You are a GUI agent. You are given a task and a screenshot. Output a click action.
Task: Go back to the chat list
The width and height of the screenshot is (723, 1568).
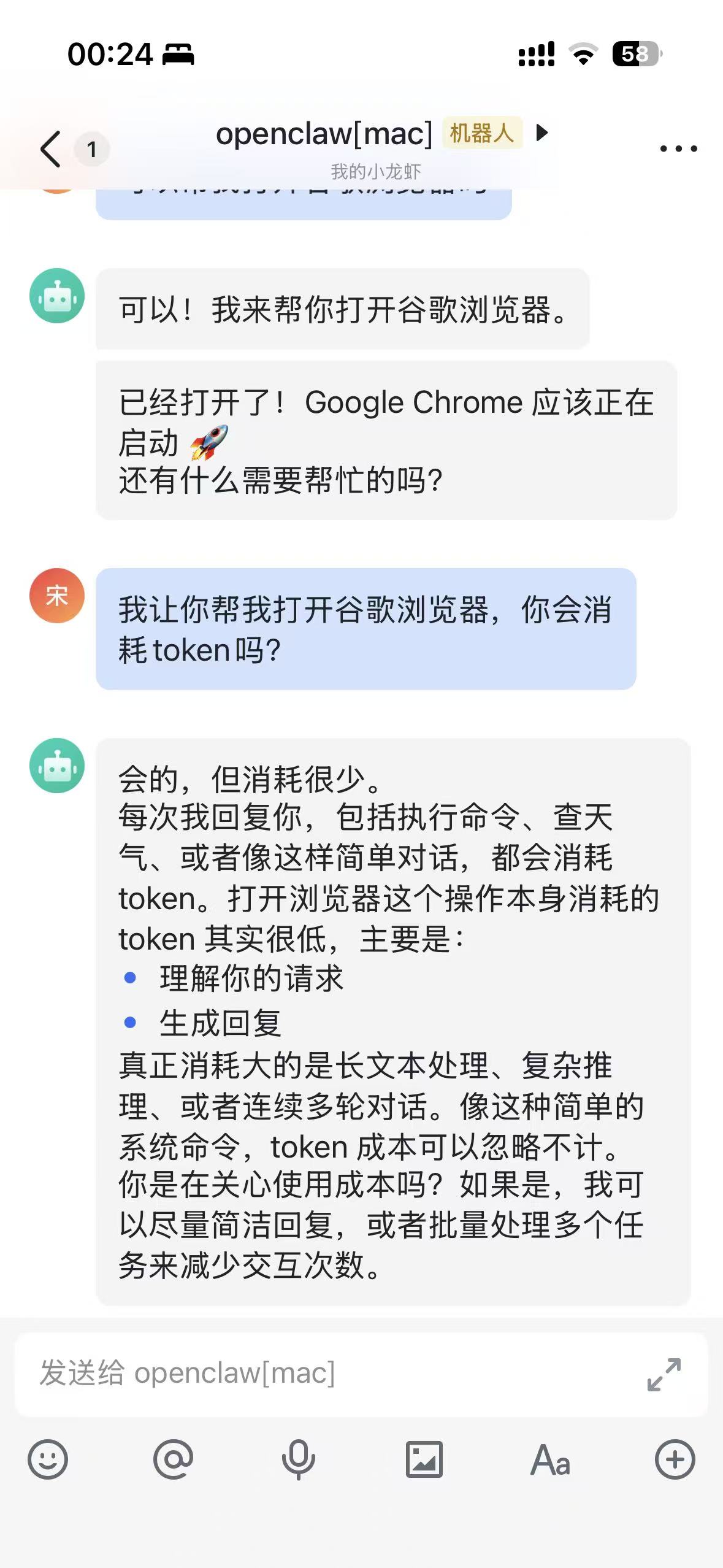(x=50, y=148)
